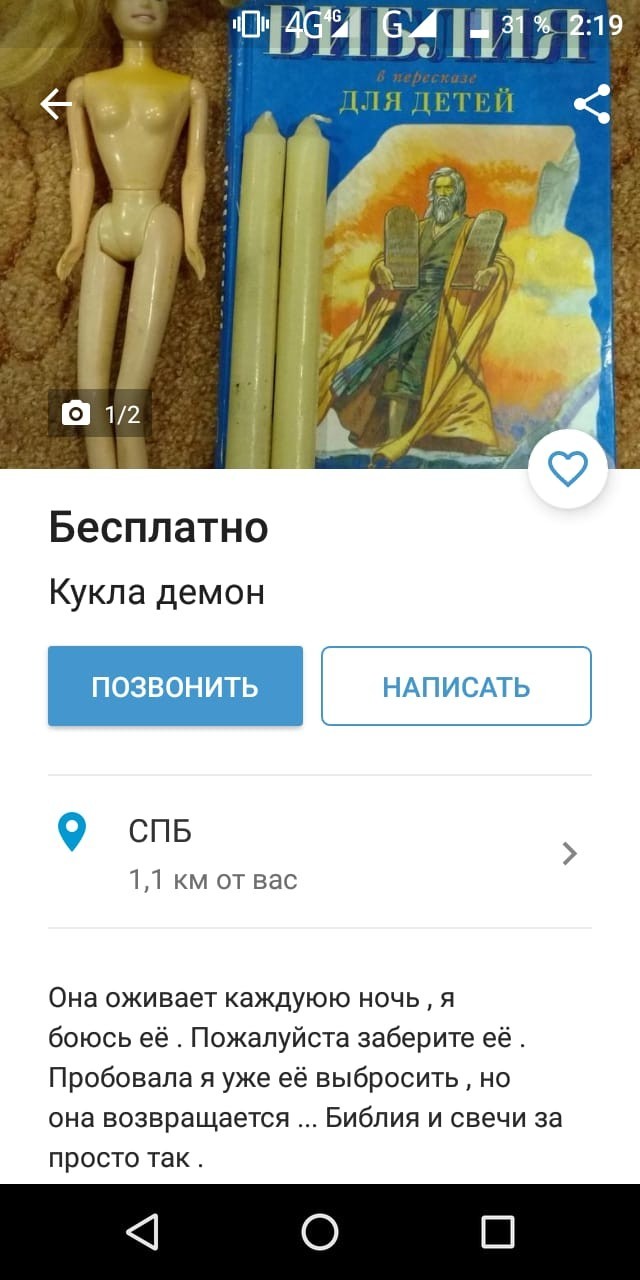Tap НАПИСАТЬ to message the seller
The width and height of the screenshot is (640, 1280).
tap(456, 686)
